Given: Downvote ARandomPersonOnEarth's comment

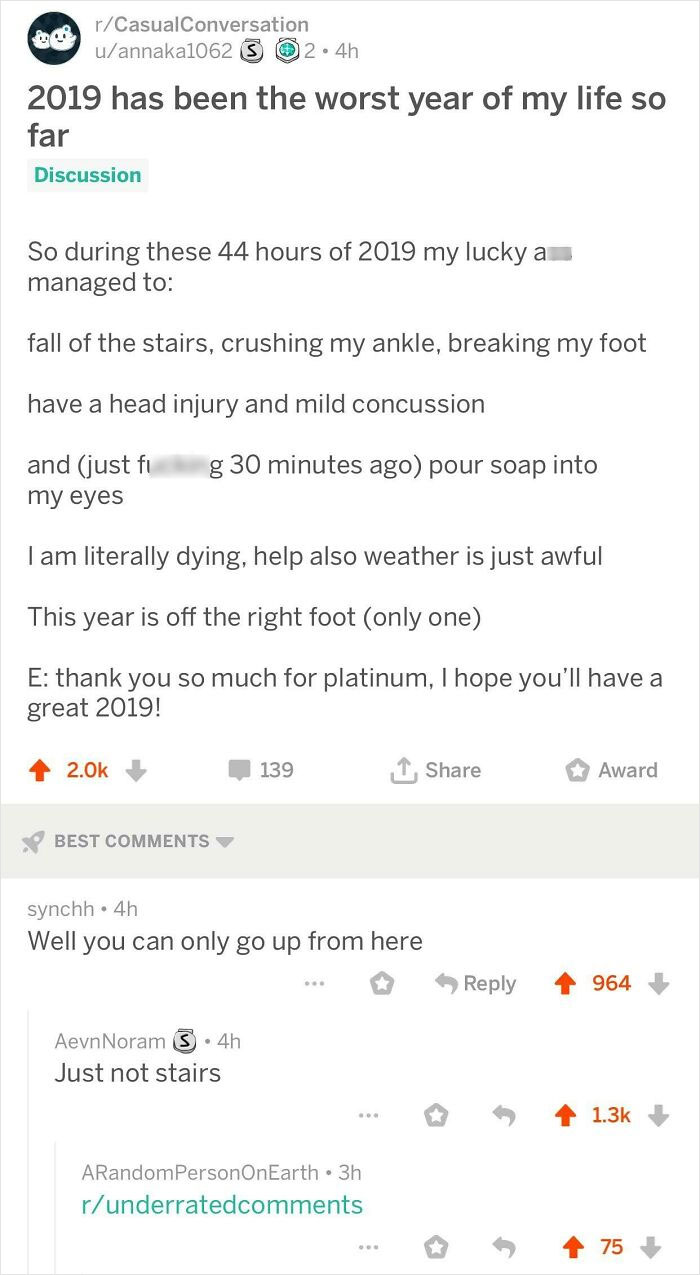Looking at the screenshot, I should [650, 1246].
